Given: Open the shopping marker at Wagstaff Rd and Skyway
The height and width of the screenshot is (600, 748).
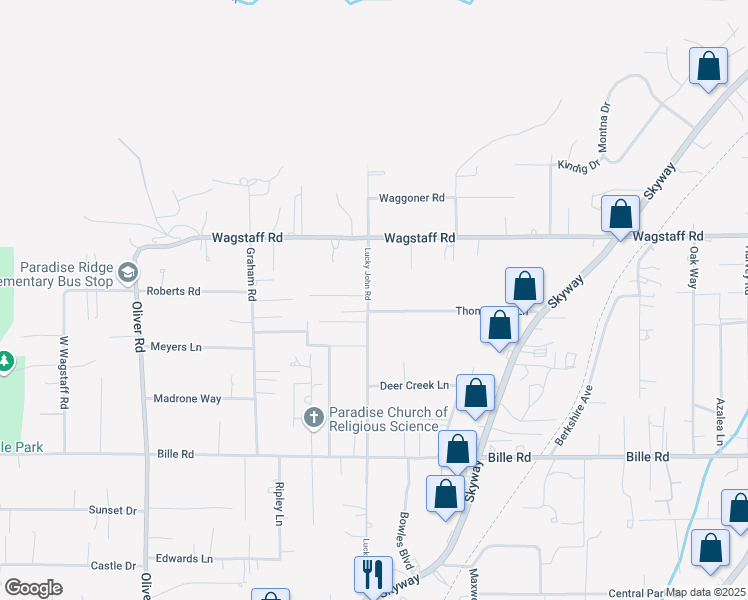Looking at the screenshot, I should pos(620,214).
